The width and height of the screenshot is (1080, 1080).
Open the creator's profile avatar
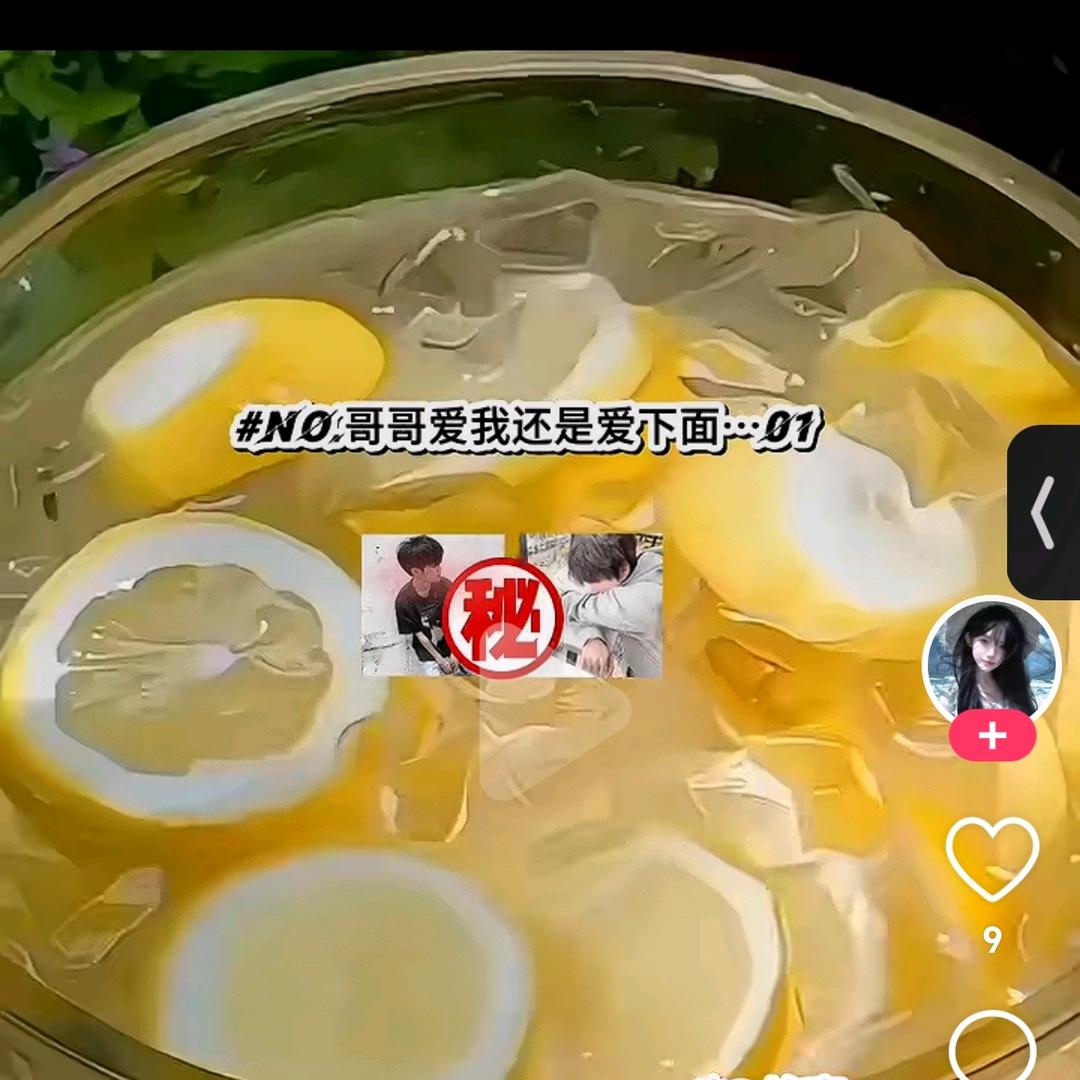[x=991, y=658]
